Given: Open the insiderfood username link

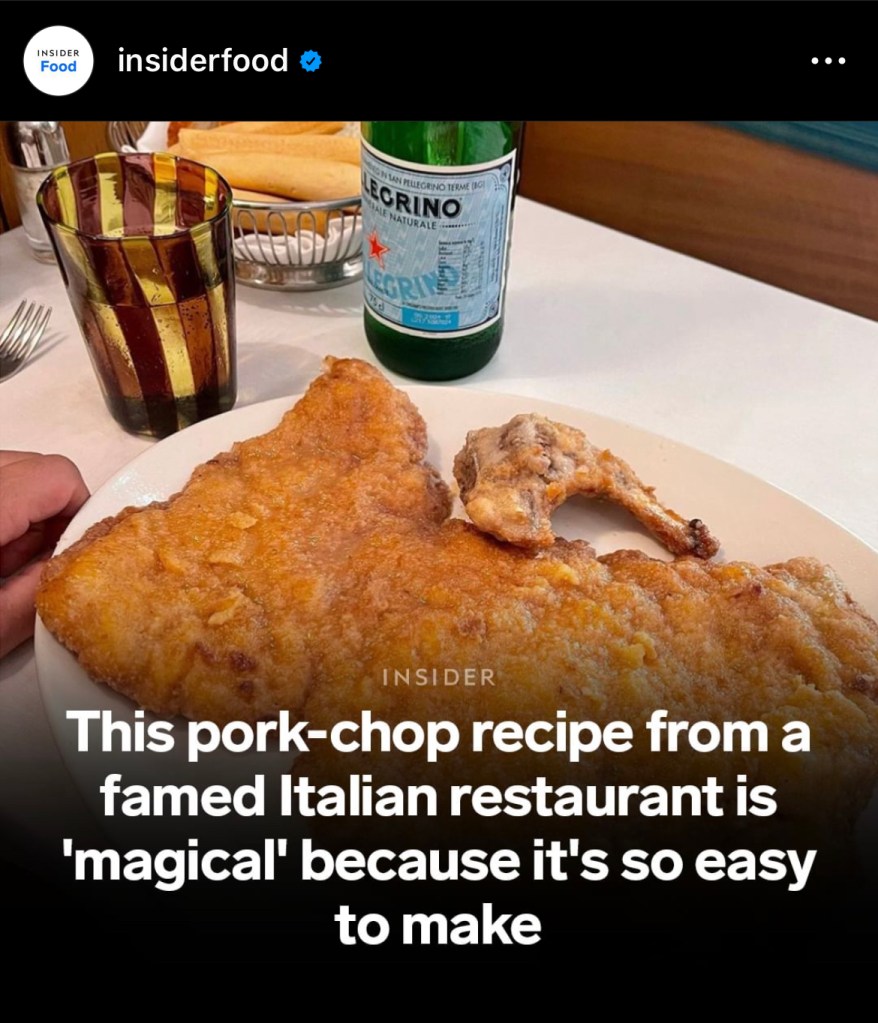Looking at the screenshot, I should 202,61.
